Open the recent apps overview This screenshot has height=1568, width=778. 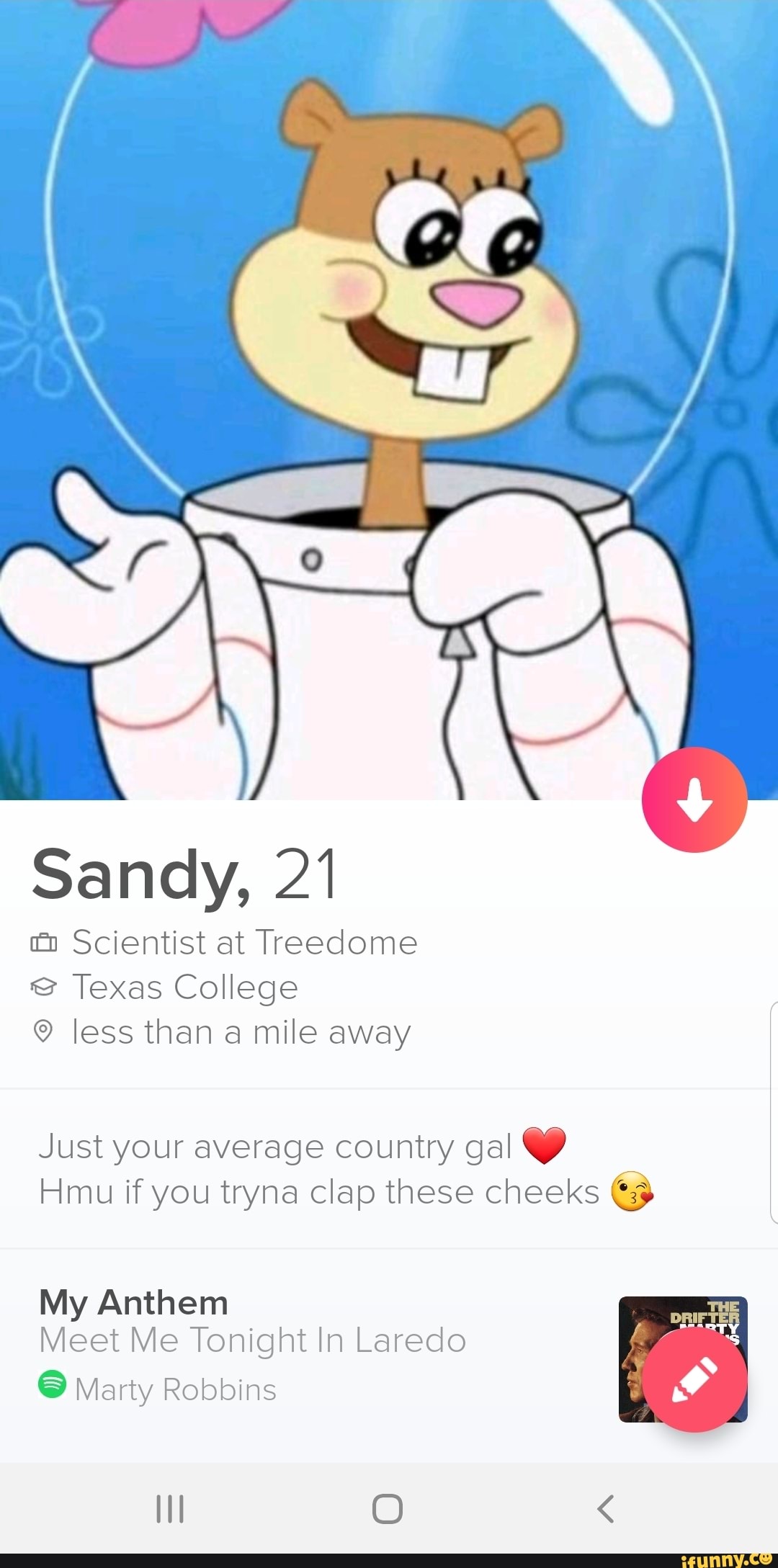[x=170, y=1508]
